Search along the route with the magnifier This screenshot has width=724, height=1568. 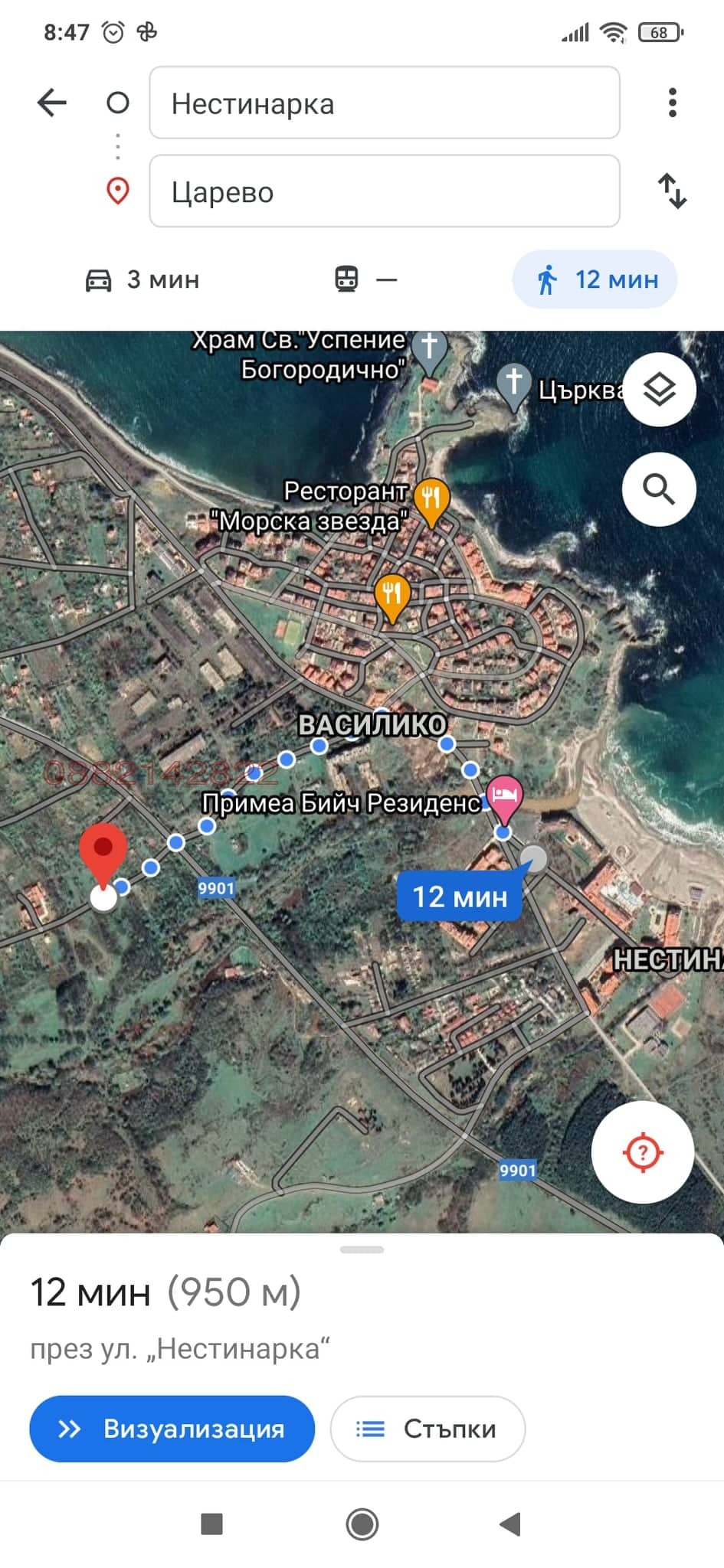[659, 489]
